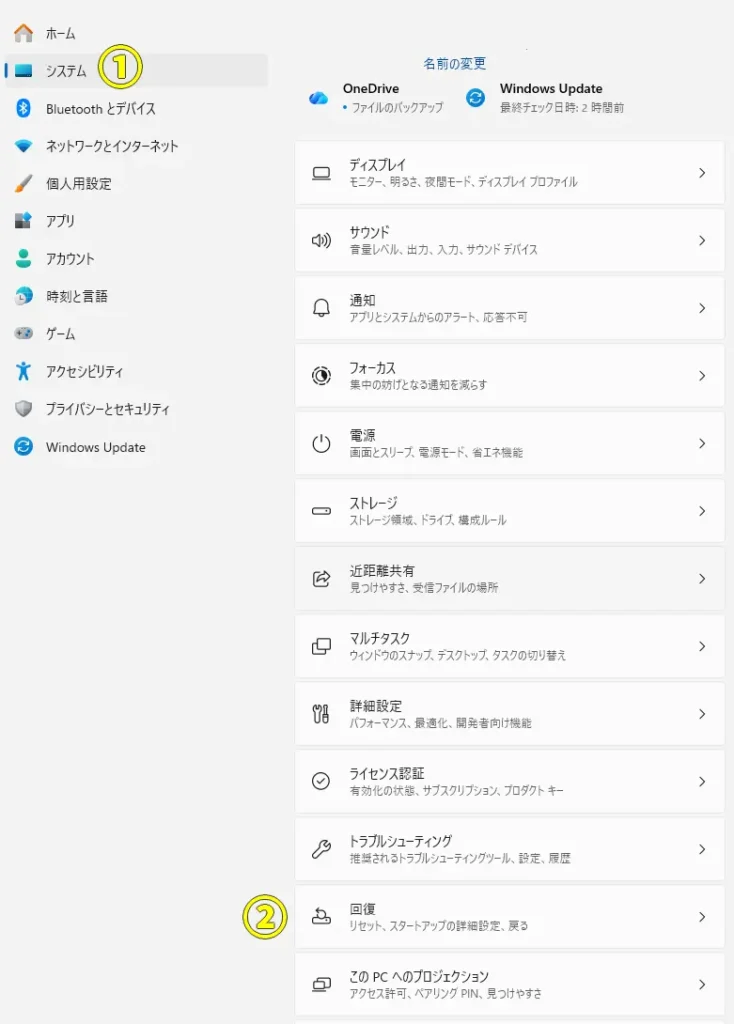Viewport: 734px width, 1024px height.
Task: Open トラブルシューティング row
Action: (509, 849)
